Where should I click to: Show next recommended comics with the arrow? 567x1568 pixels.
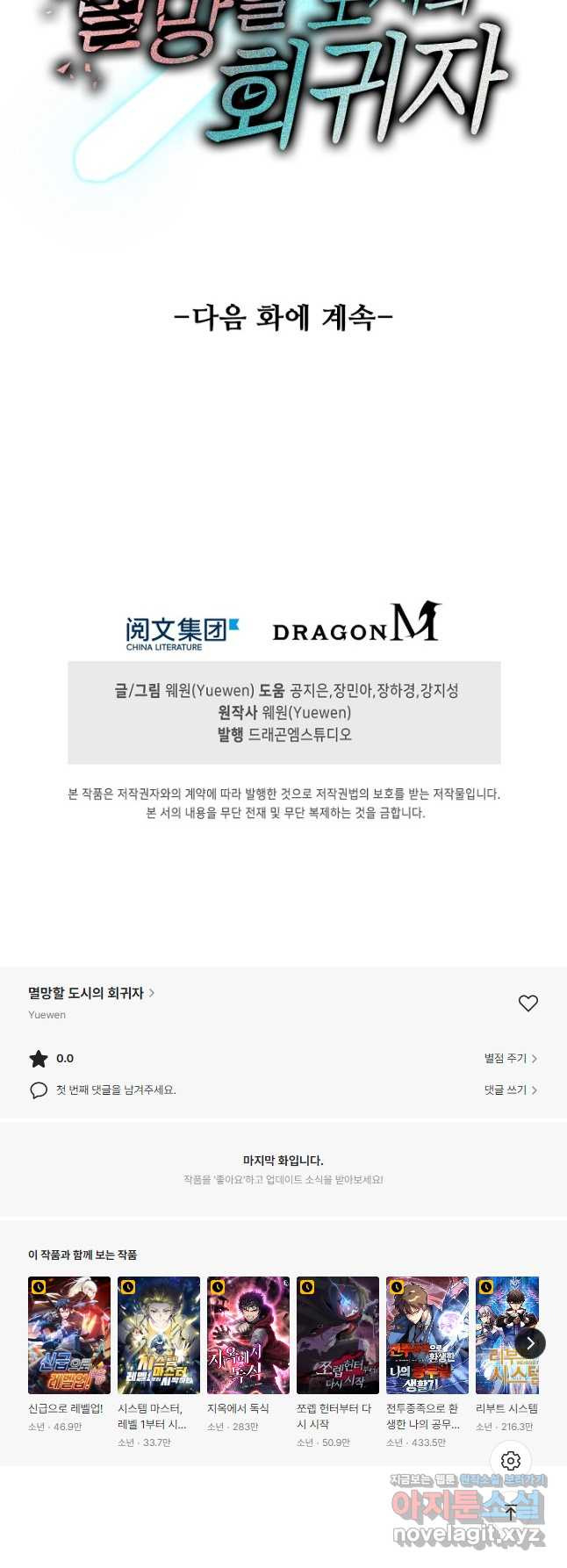pos(529,1342)
